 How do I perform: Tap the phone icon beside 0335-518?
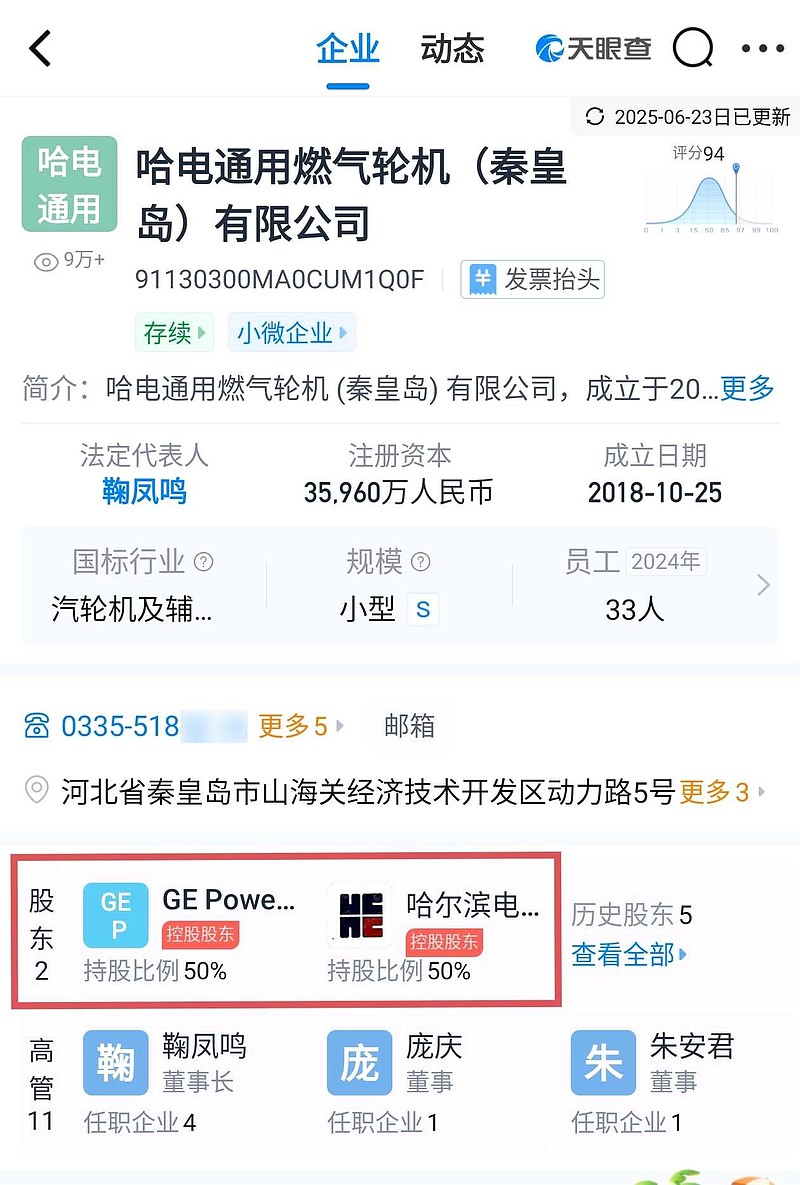(38, 725)
